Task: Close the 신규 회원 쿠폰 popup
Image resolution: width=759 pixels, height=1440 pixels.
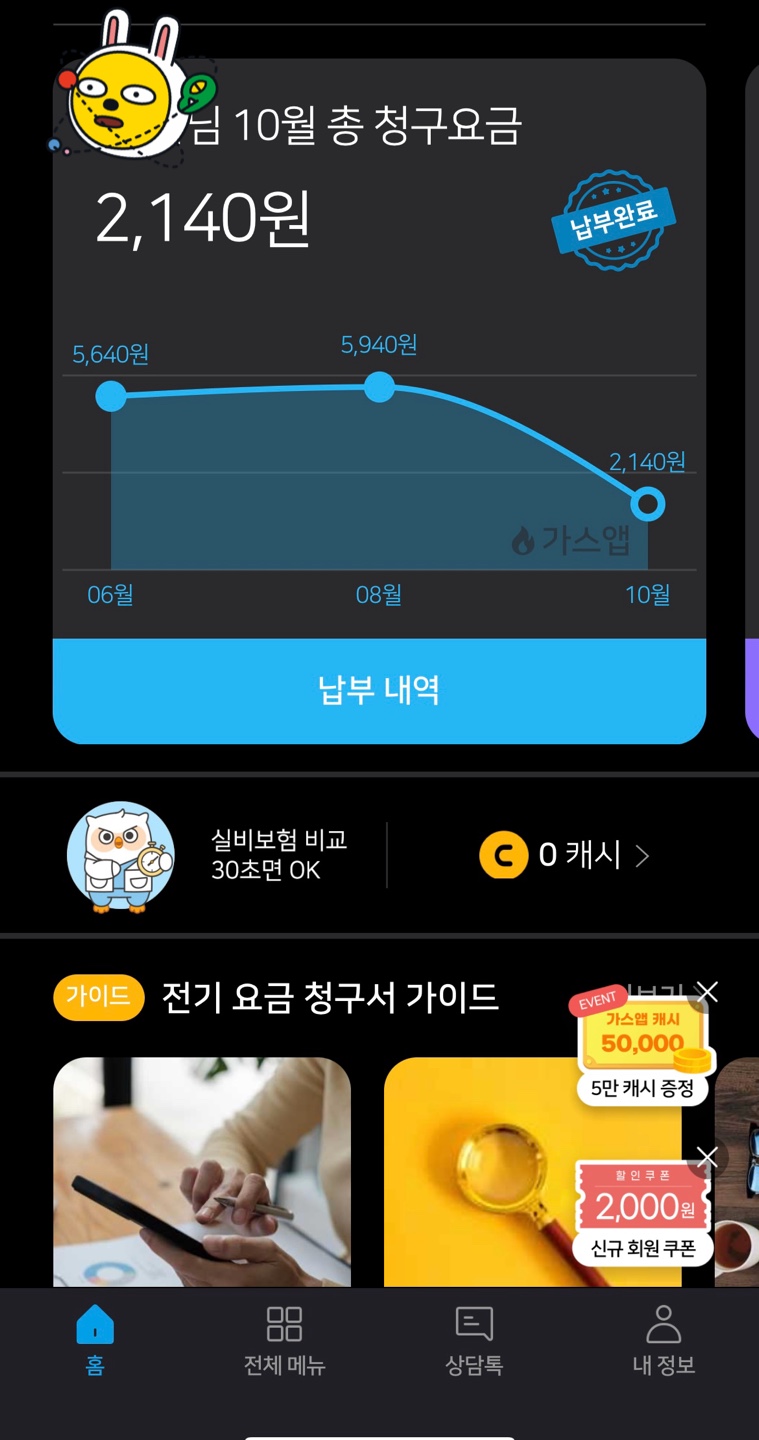Action: point(707,1158)
